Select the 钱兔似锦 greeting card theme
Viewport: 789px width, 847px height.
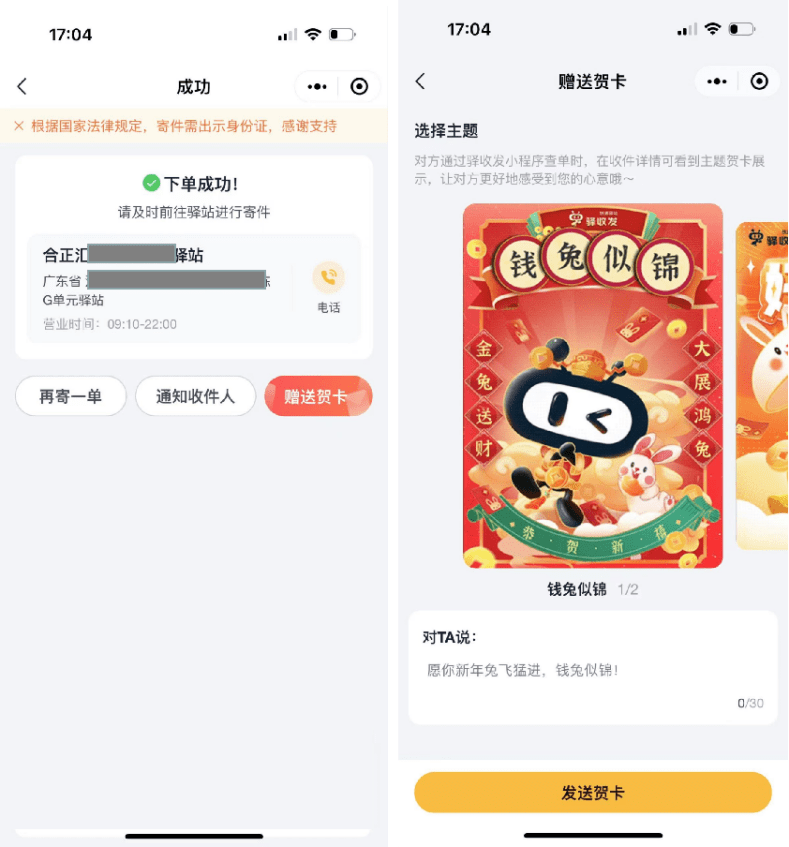coord(592,386)
